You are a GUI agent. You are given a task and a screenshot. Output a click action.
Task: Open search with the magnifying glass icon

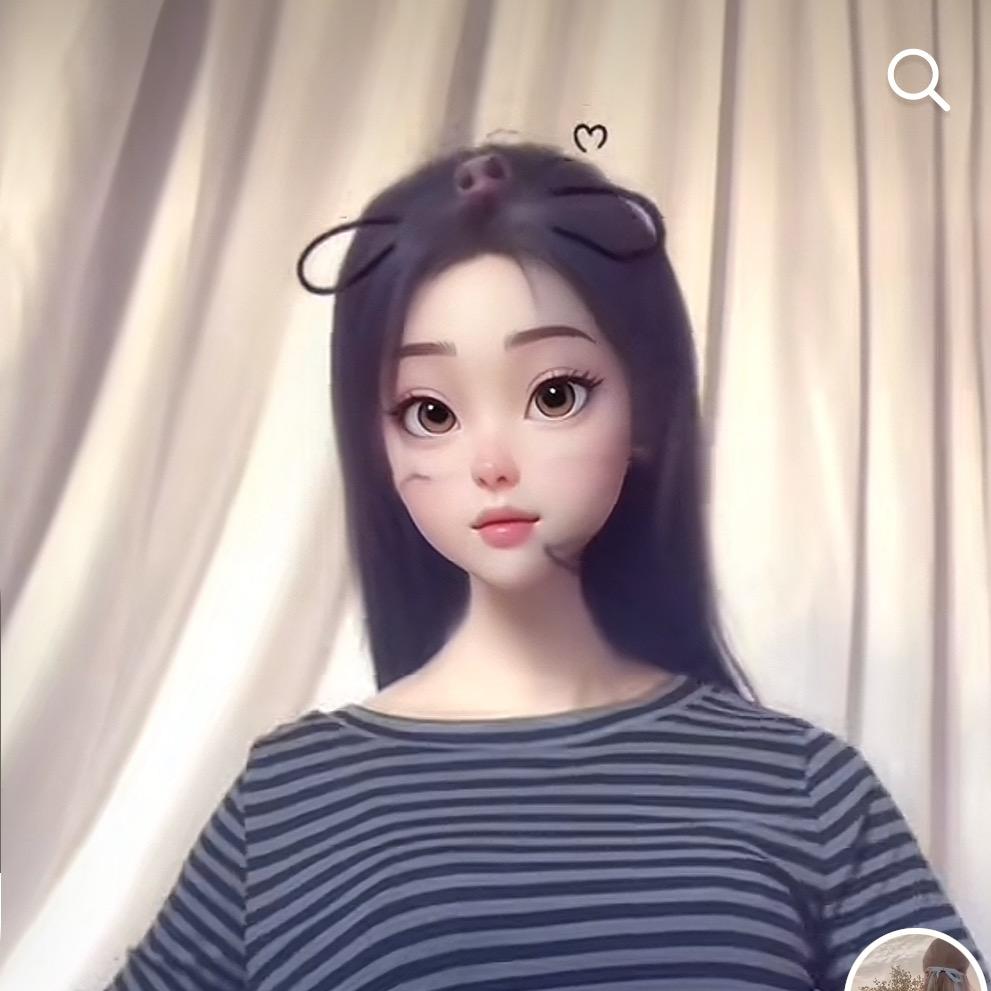pos(918,80)
